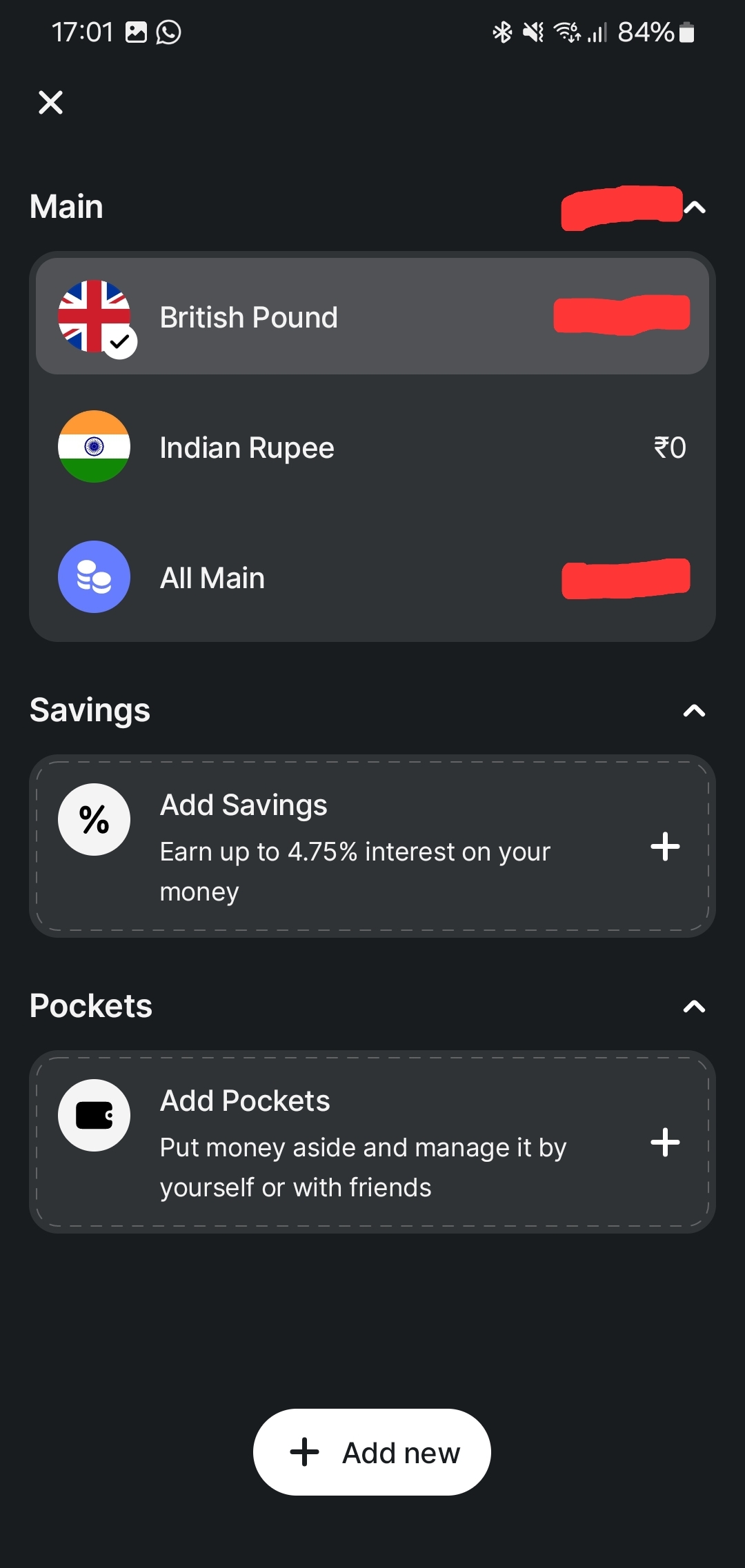
Task: Tap the Add new button
Action: coord(372,1452)
